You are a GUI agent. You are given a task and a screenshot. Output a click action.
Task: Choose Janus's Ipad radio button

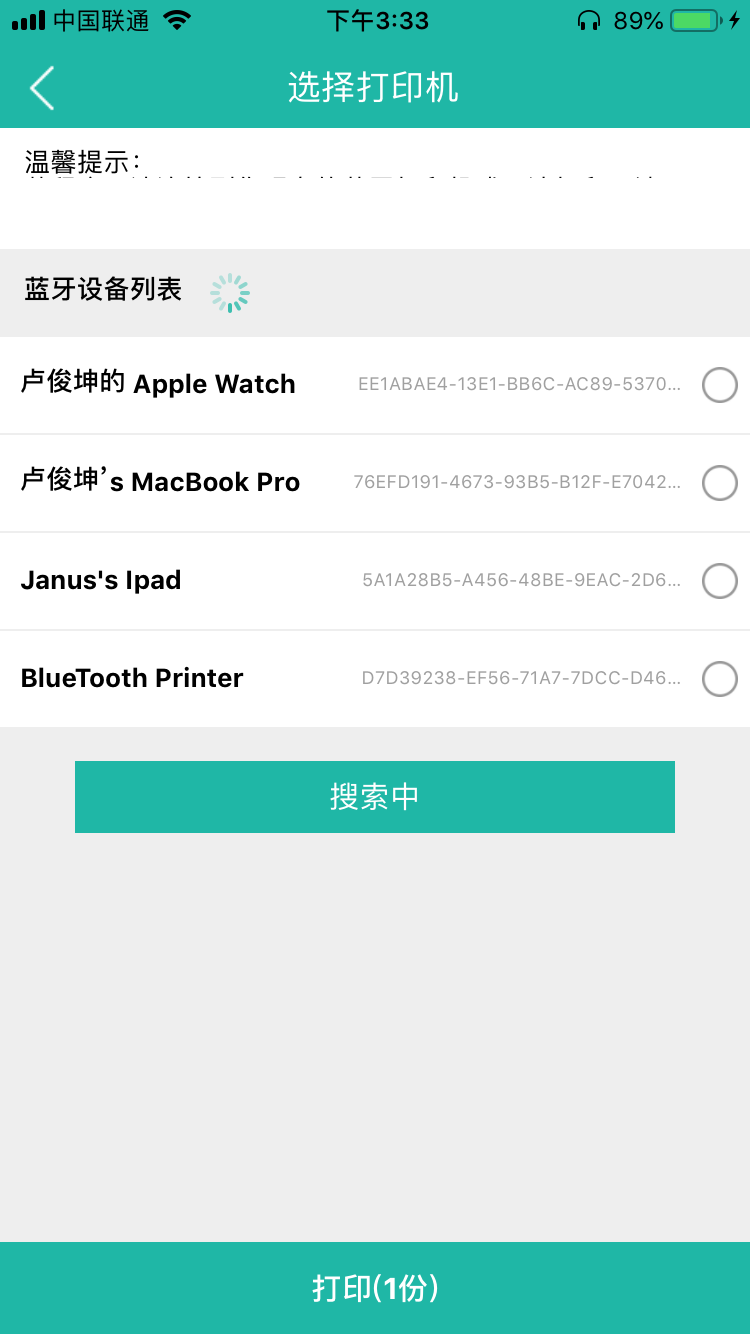click(x=720, y=581)
